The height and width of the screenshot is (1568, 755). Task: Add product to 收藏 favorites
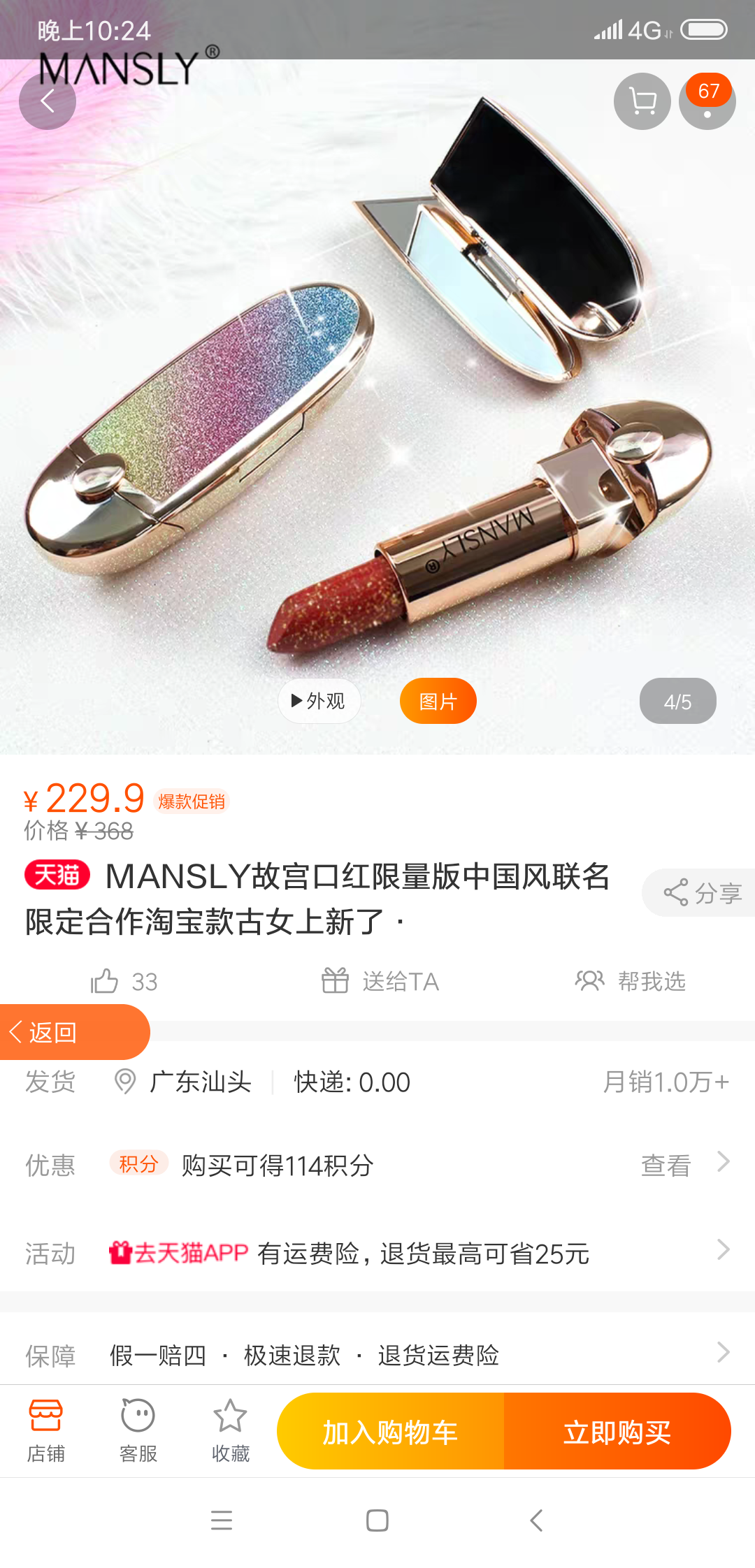click(x=230, y=1430)
